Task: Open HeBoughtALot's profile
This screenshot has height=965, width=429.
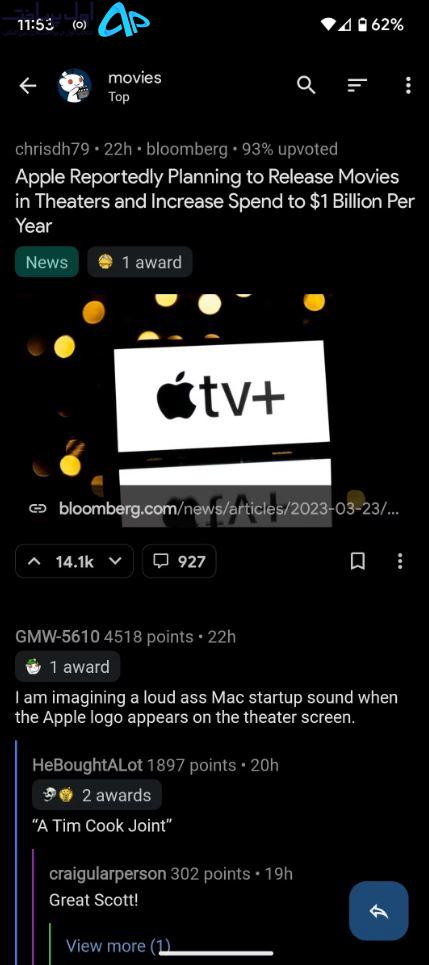Action: pos(87,765)
